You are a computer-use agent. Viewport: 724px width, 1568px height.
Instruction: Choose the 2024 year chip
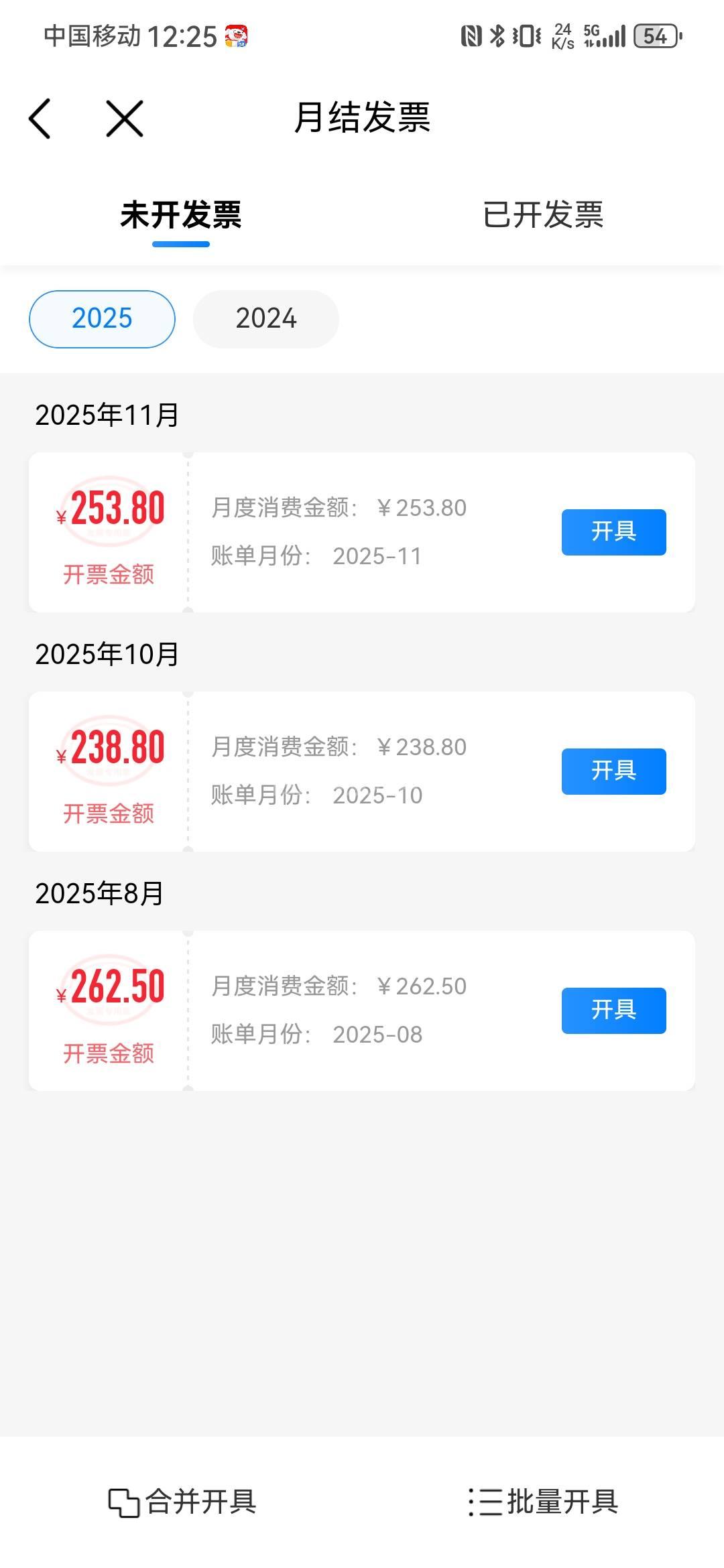point(266,319)
